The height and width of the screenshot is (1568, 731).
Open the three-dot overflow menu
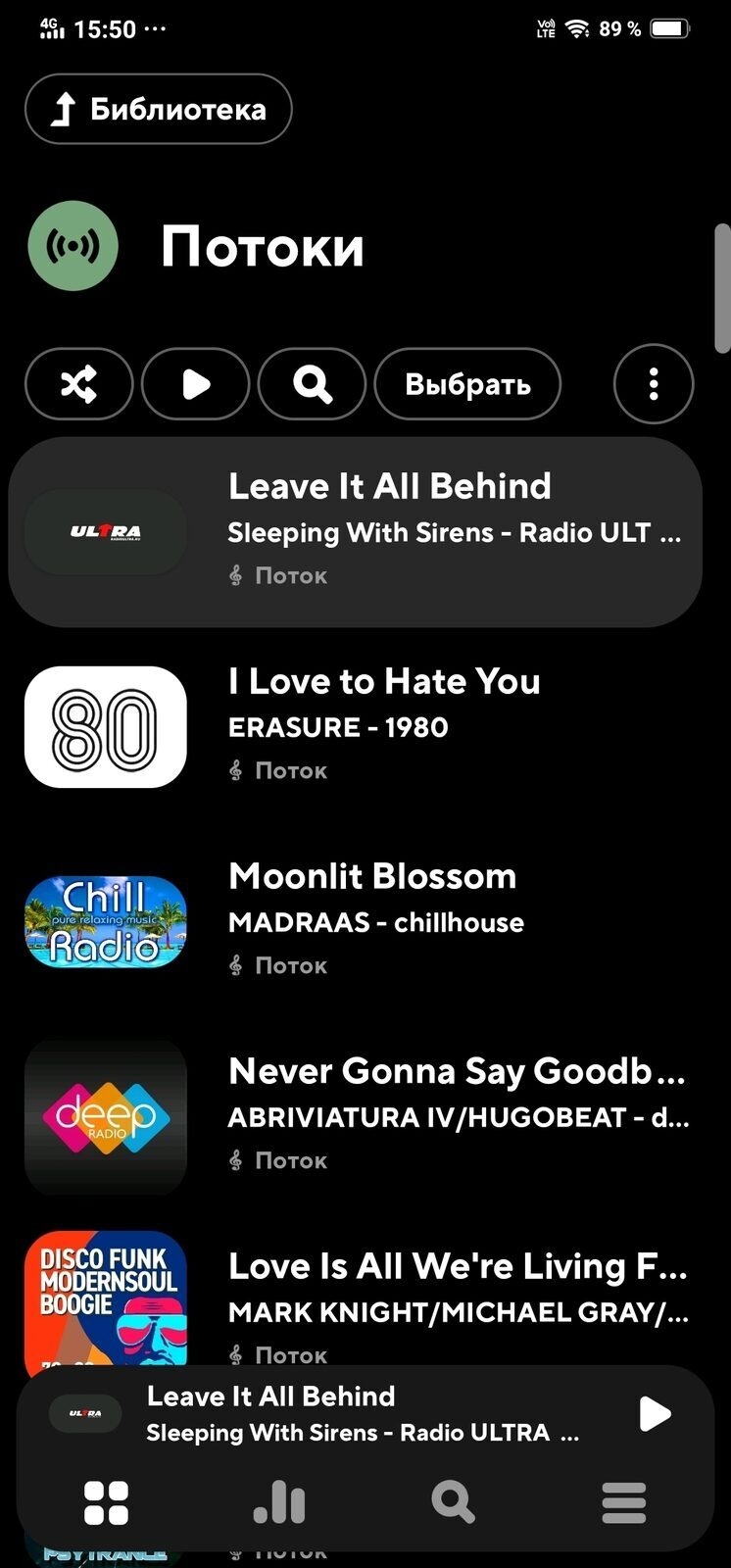[x=653, y=384]
